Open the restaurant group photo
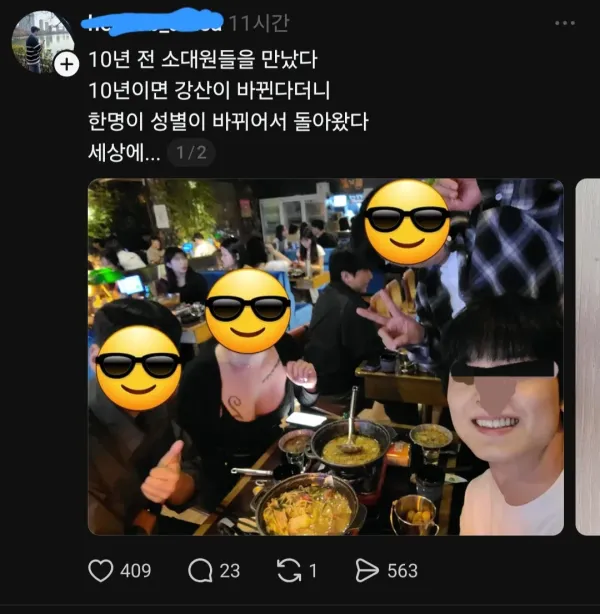The width and height of the screenshot is (600, 614). coord(325,357)
